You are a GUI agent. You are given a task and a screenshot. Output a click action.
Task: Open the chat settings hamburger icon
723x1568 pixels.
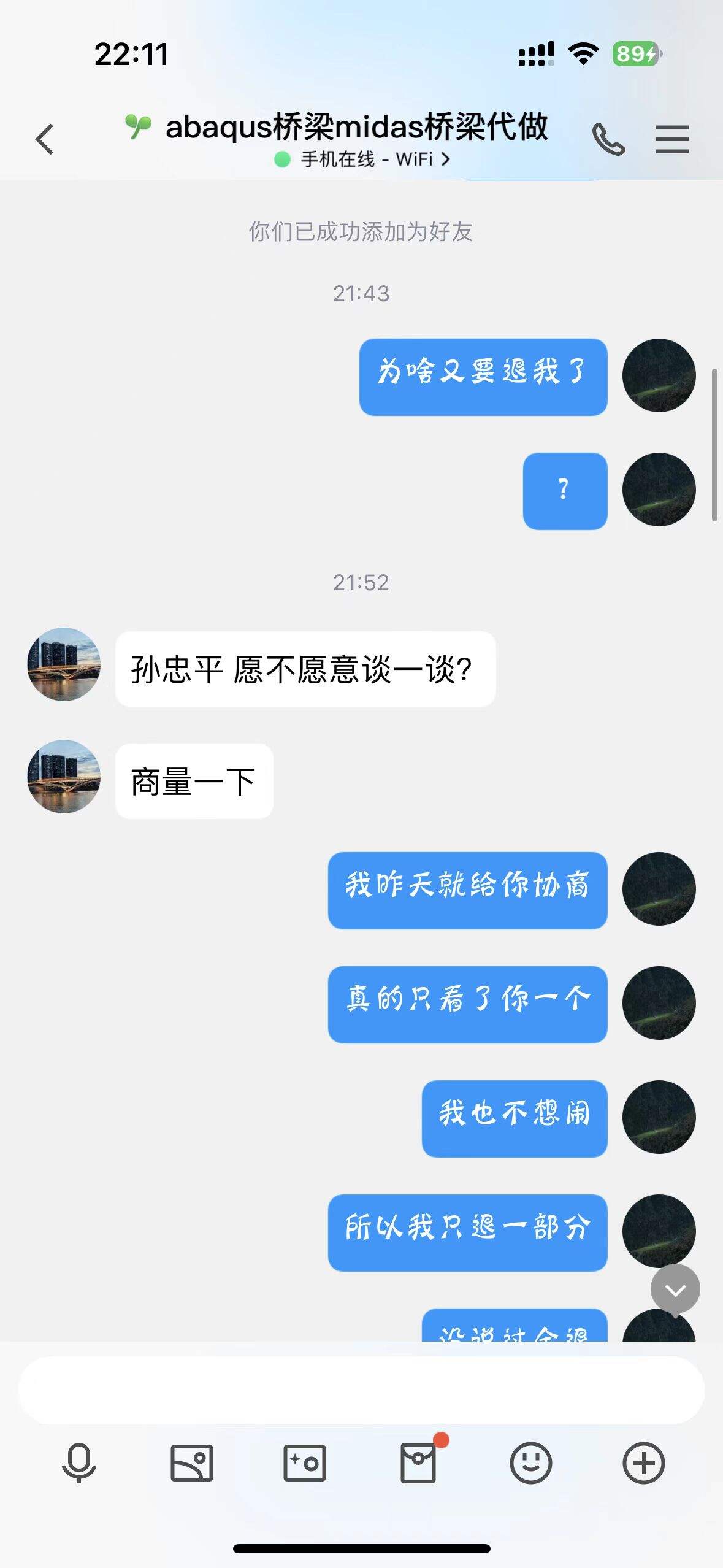pos(672,140)
